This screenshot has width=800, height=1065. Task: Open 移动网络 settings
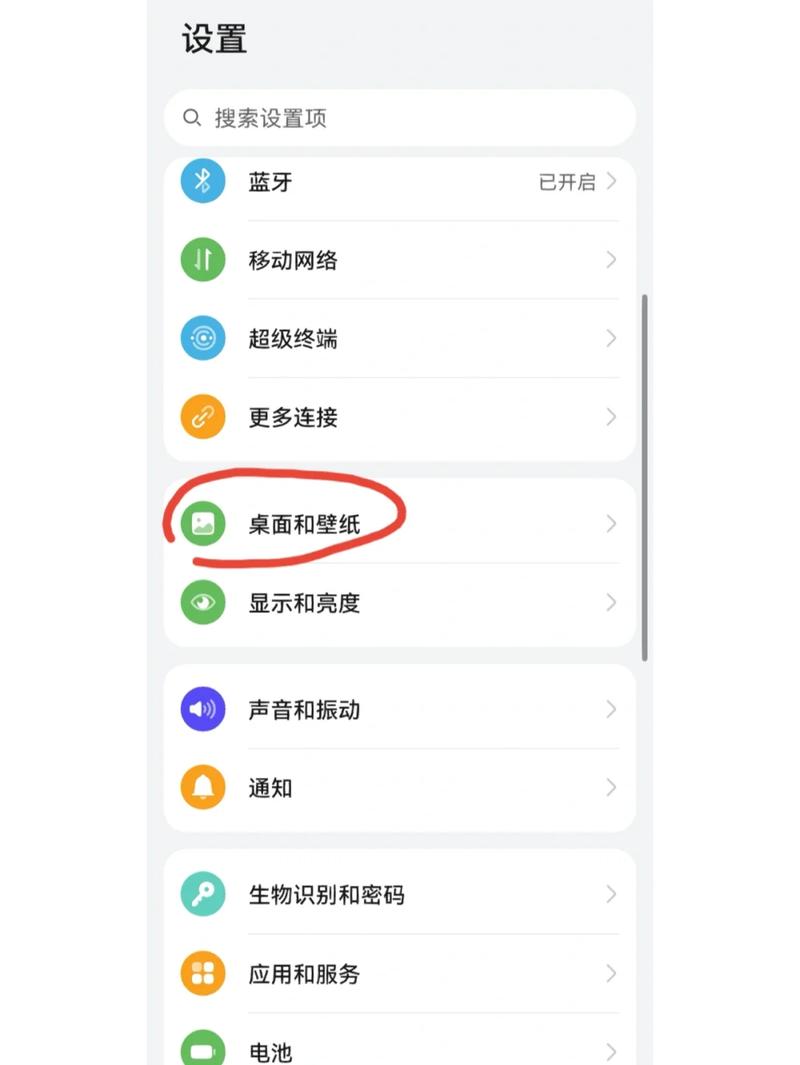coord(400,260)
